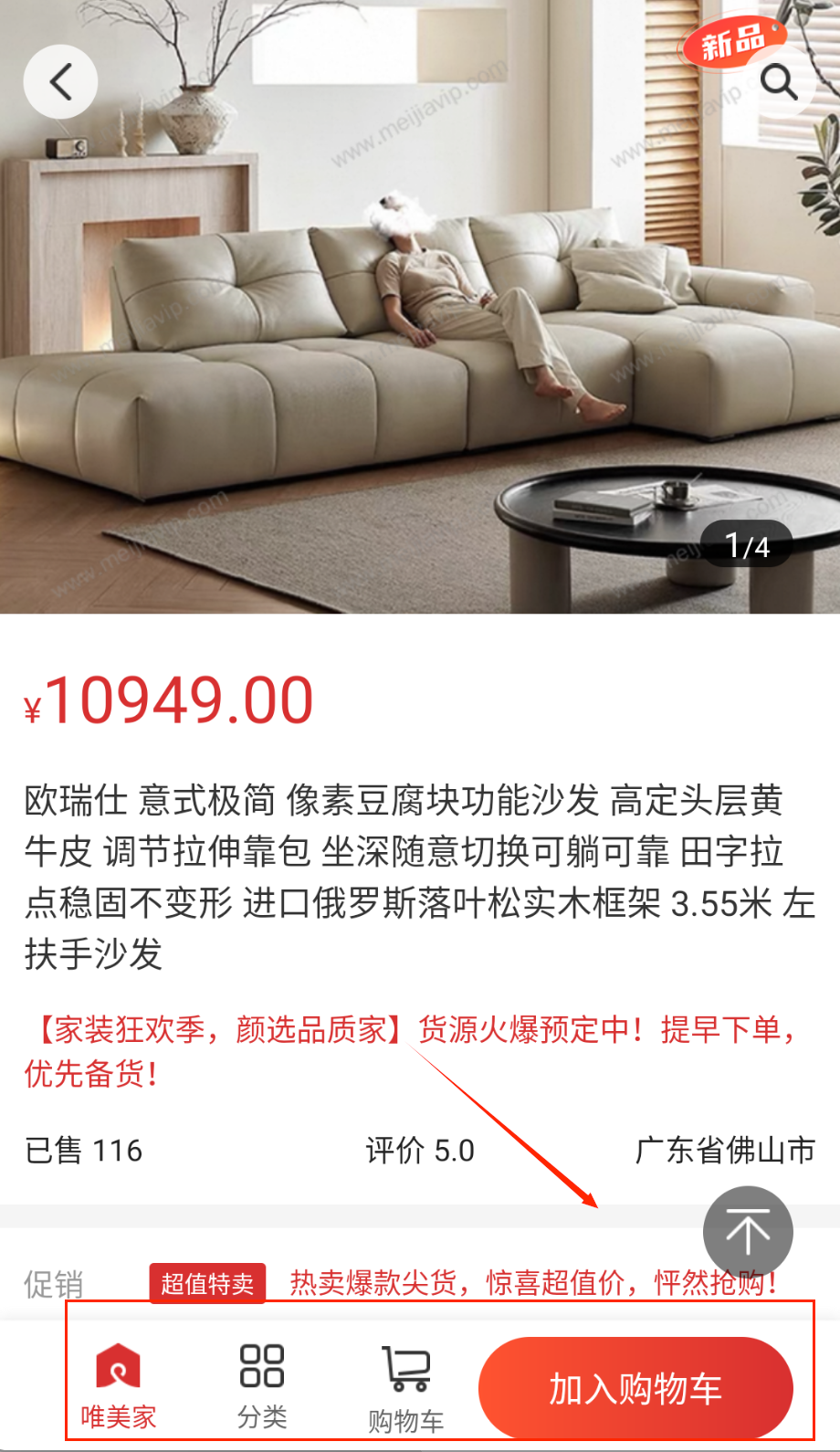Open search with the magnifier icon

tap(779, 82)
